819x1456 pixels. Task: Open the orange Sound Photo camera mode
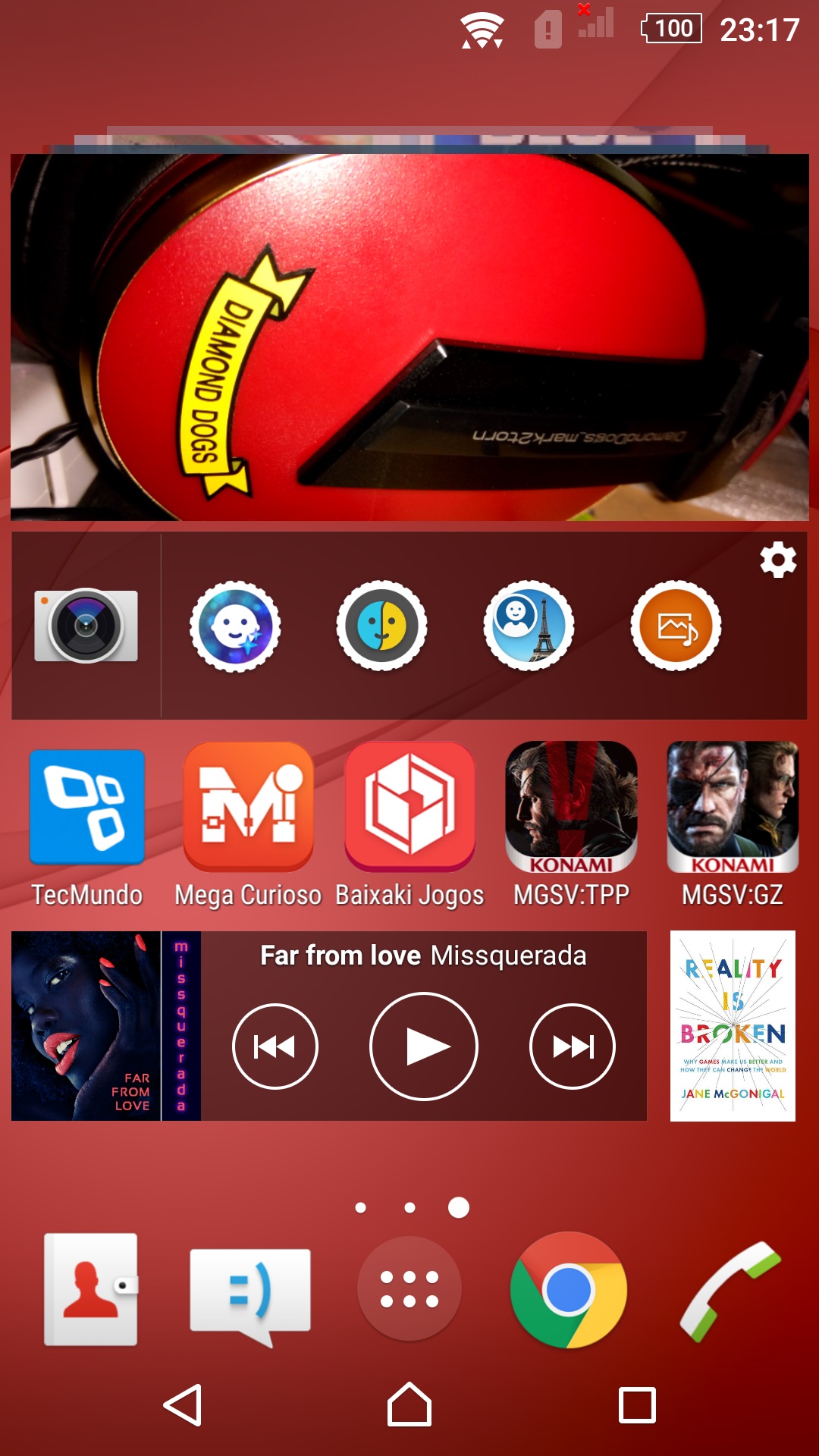676,626
